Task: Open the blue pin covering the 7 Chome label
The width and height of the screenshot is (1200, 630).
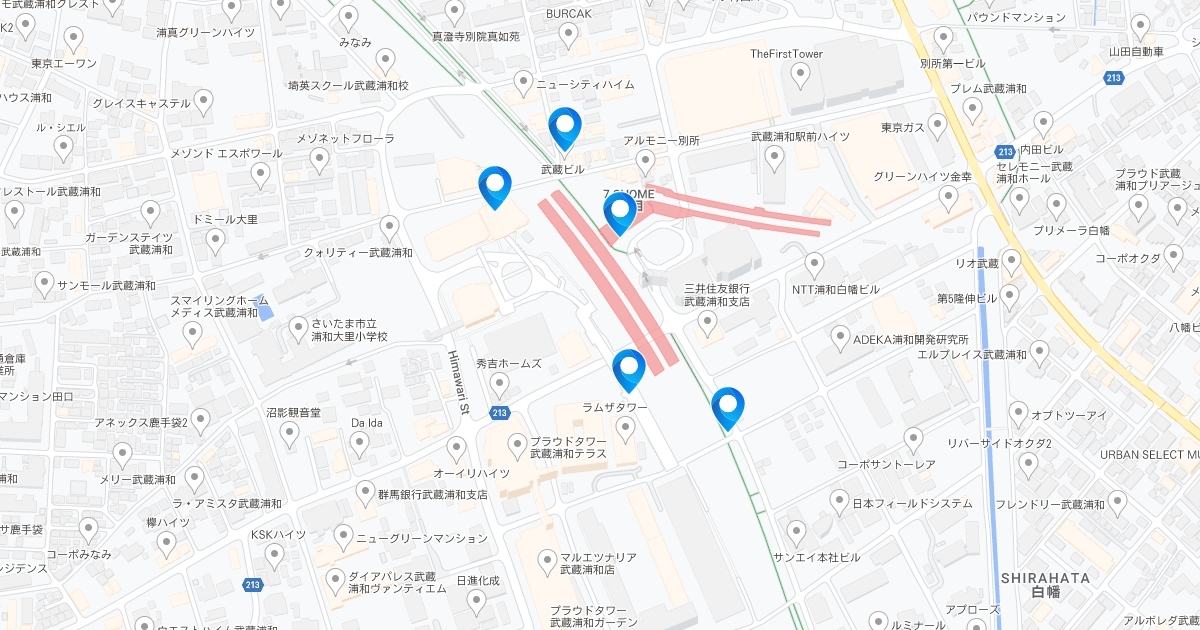Action: pyautogui.click(x=619, y=214)
